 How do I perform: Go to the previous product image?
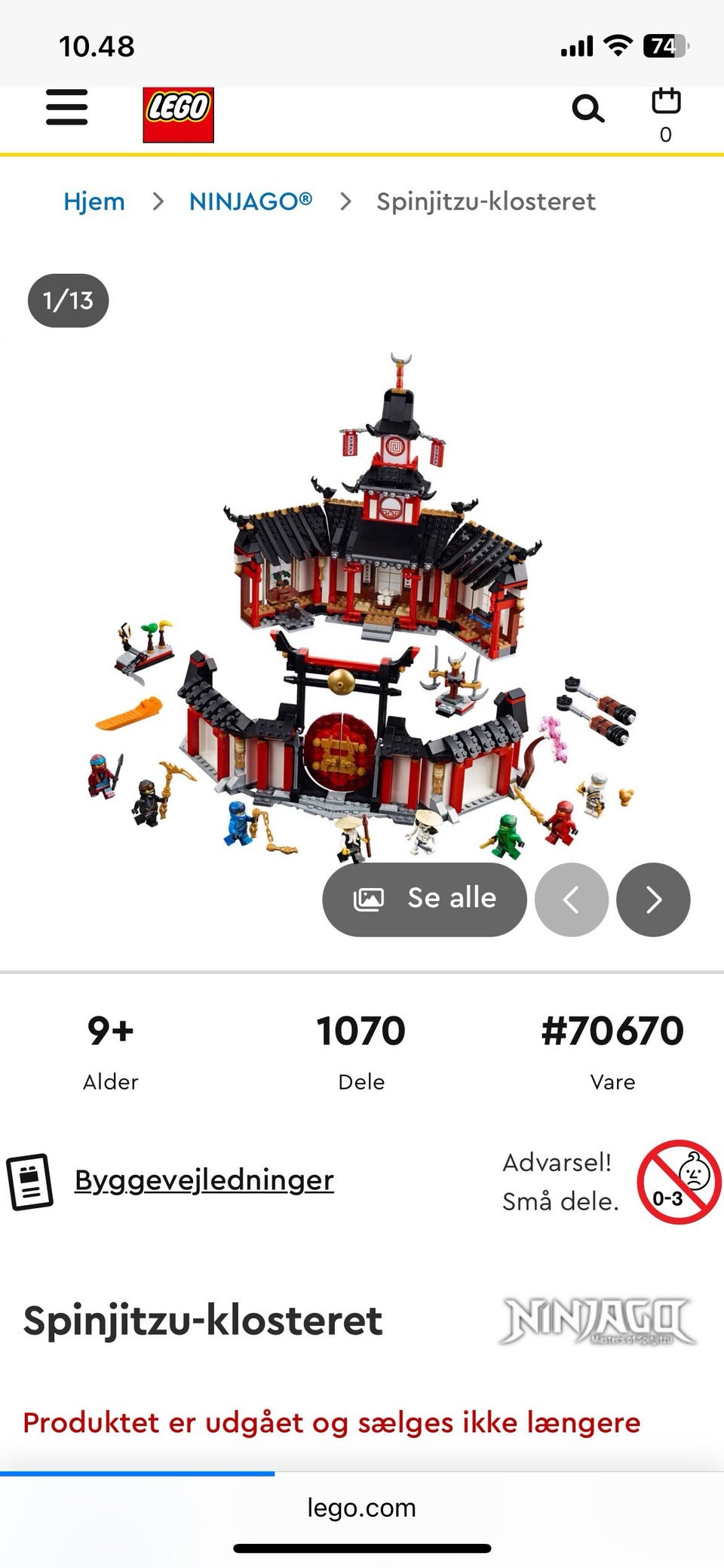coord(571,899)
